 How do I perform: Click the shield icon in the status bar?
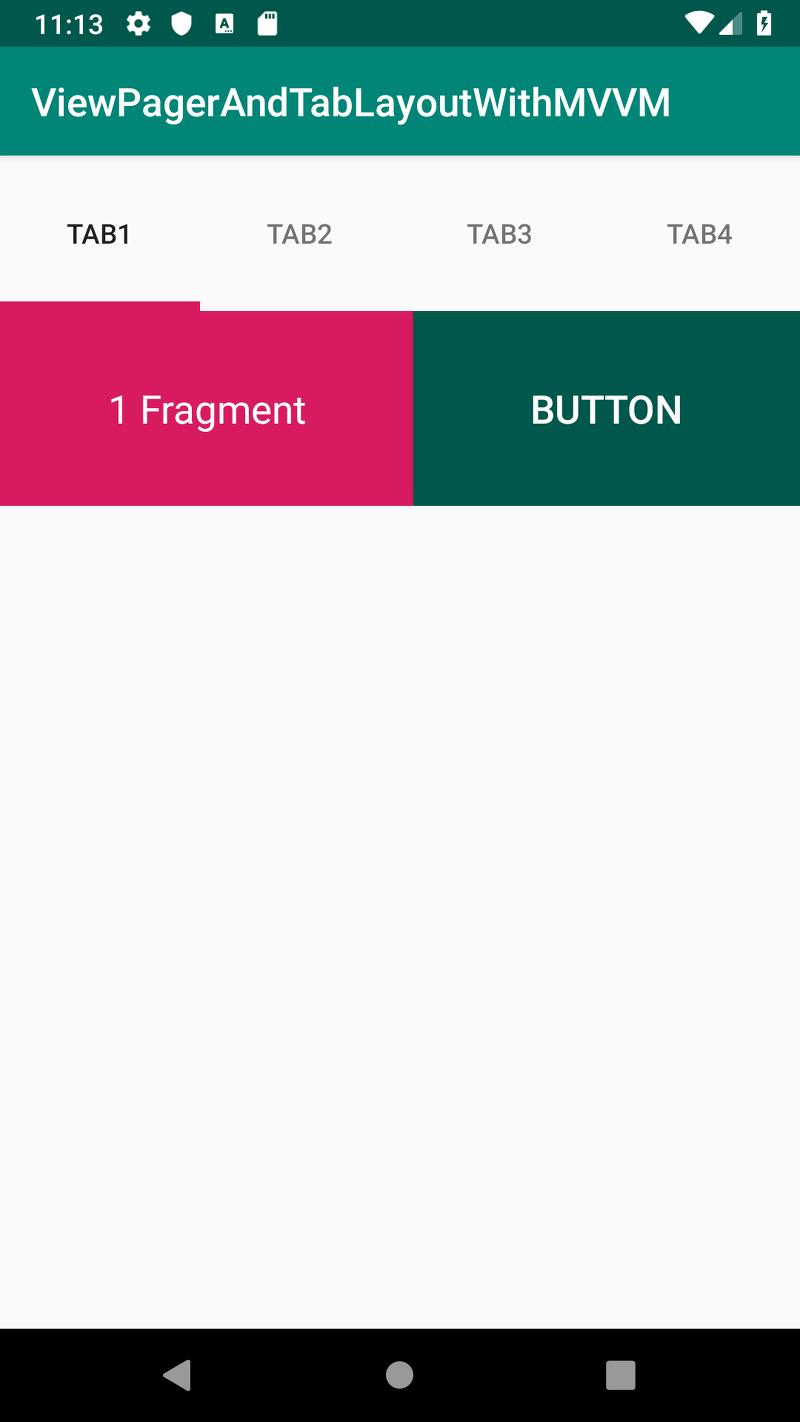[x=181, y=24]
